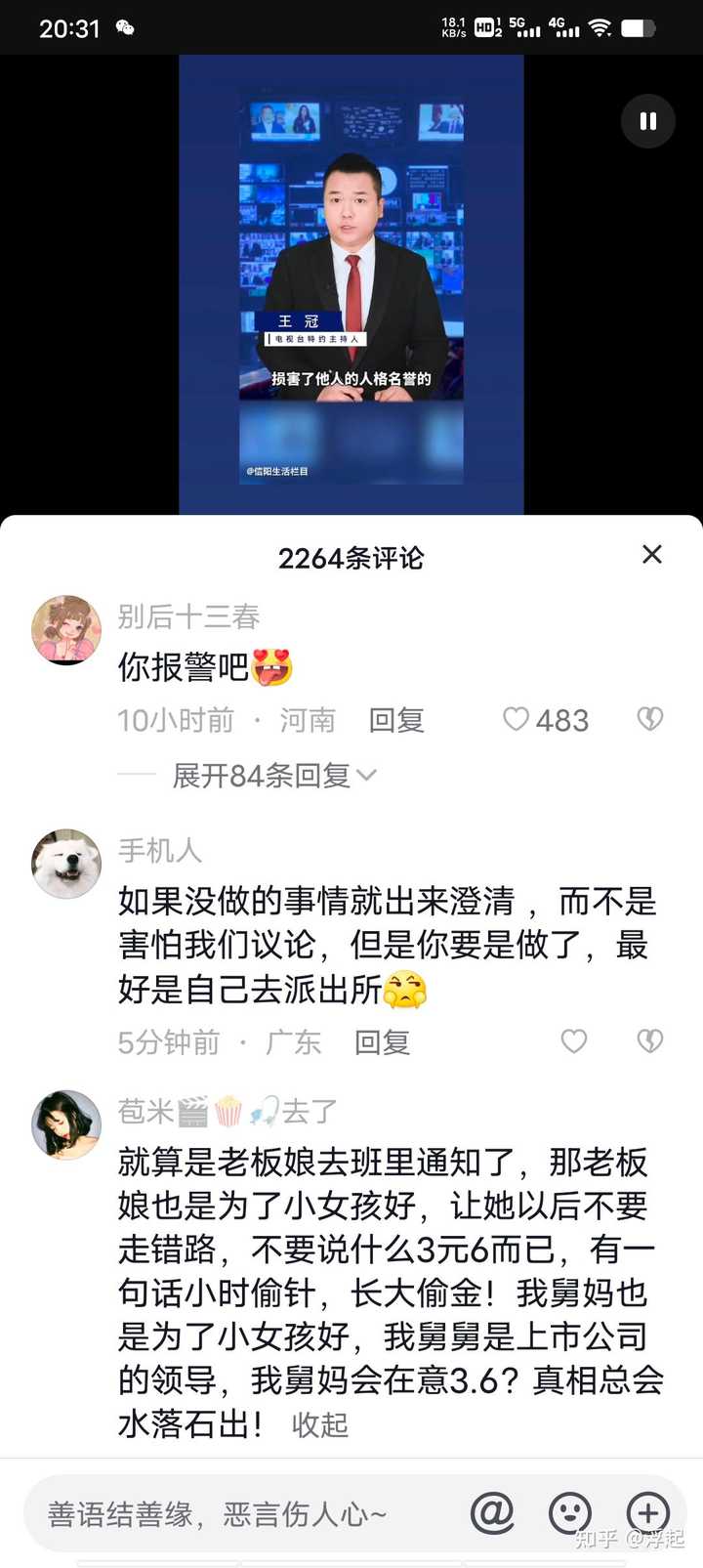
Task: Like 手机人's comment
Action: (574, 1041)
